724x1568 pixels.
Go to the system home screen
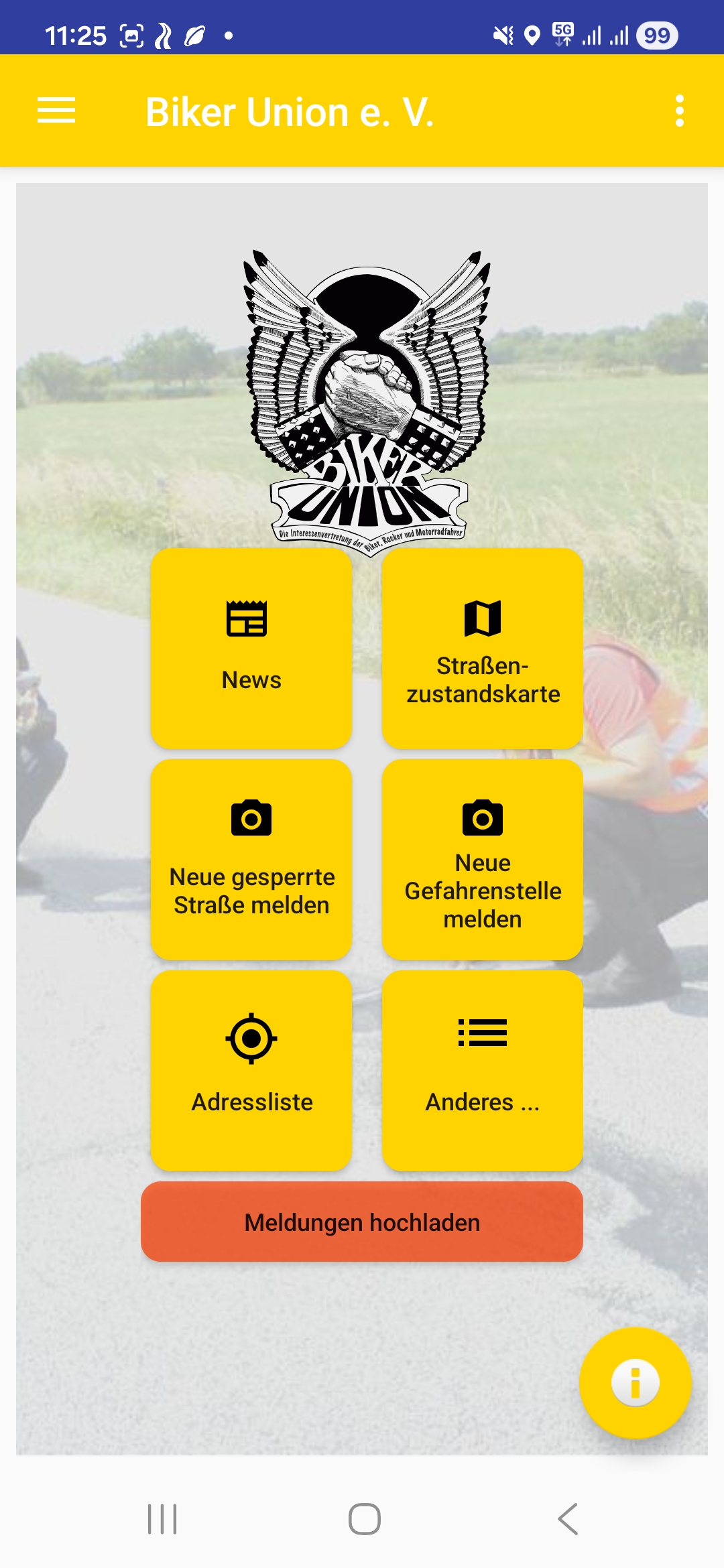coord(364,1518)
